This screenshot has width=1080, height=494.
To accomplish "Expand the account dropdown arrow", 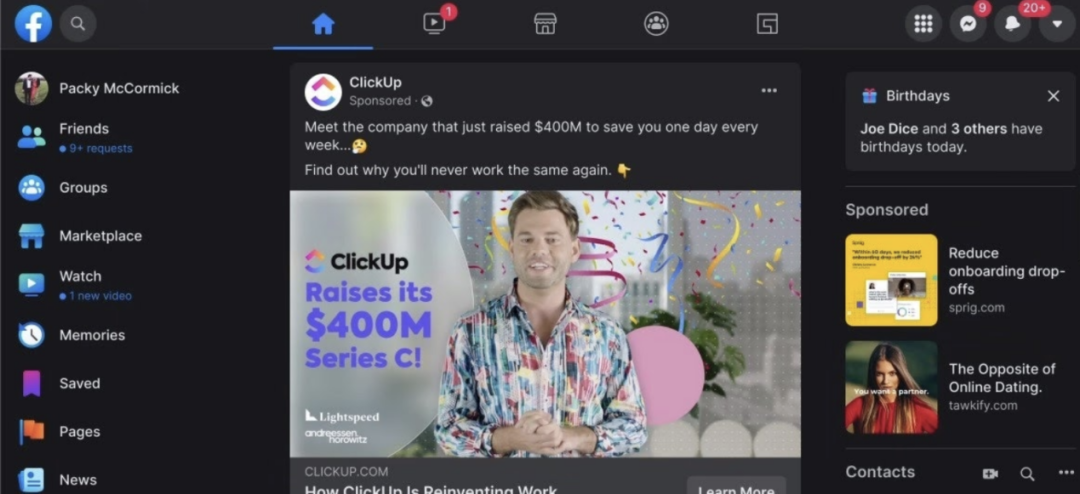I will coord(1057,24).
